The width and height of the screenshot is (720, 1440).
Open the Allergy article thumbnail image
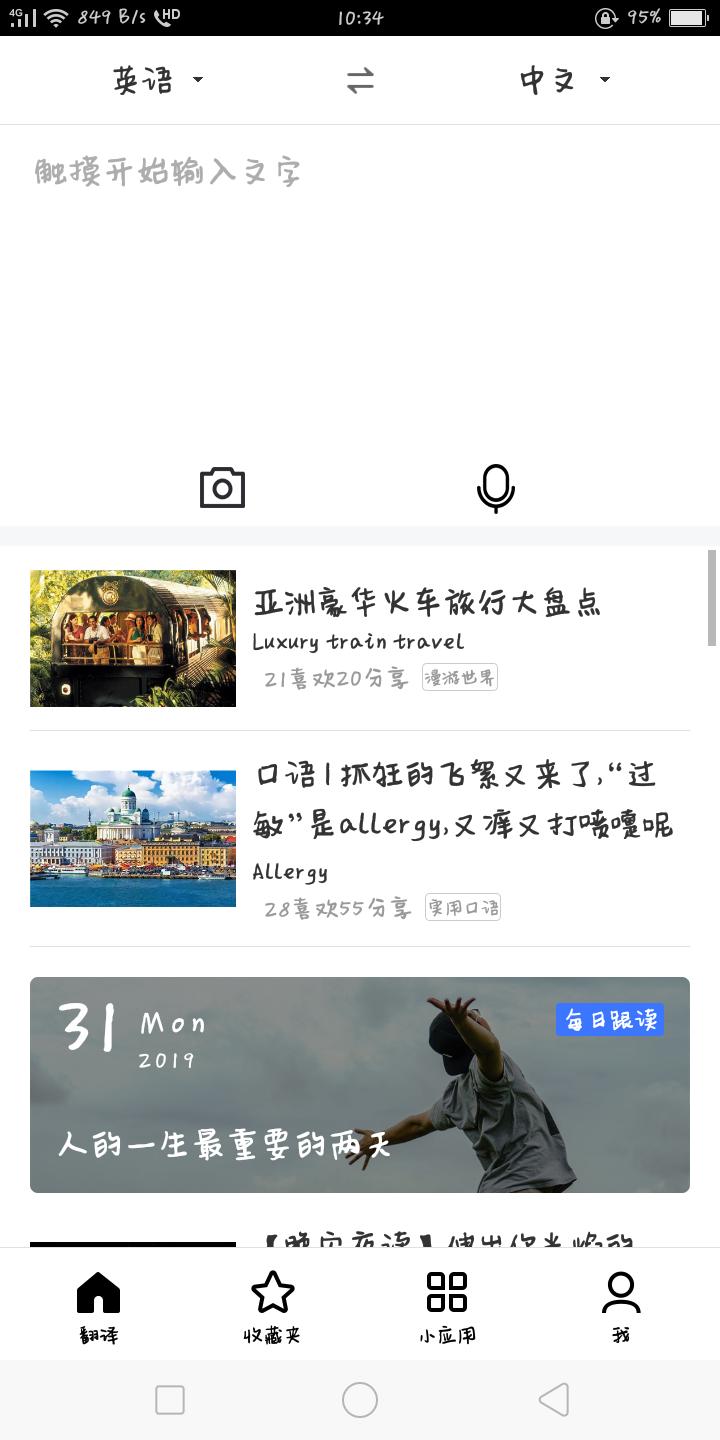[133, 838]
